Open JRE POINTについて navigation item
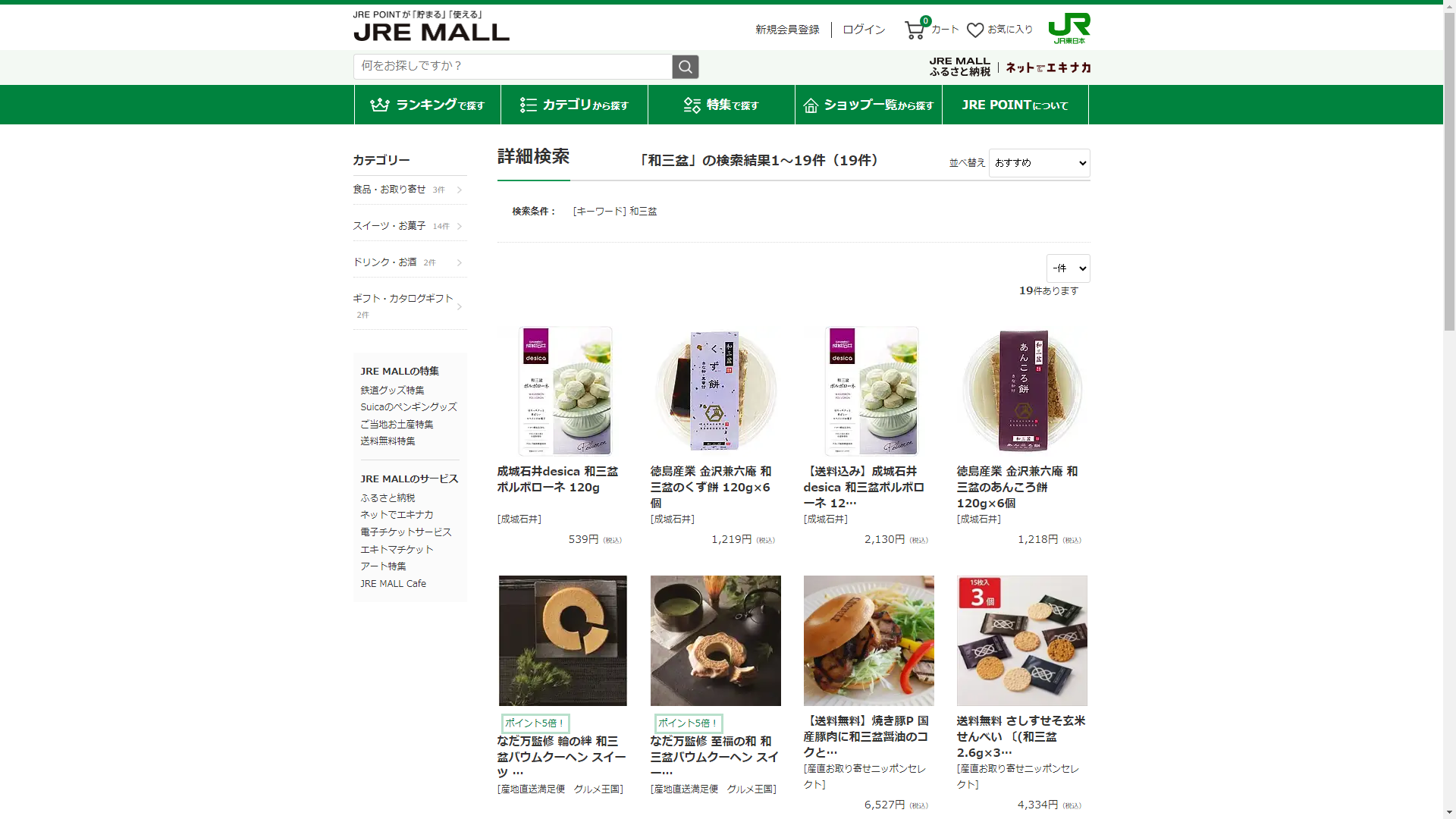This screenshot has width=1456, height=819. (1015, 105)
